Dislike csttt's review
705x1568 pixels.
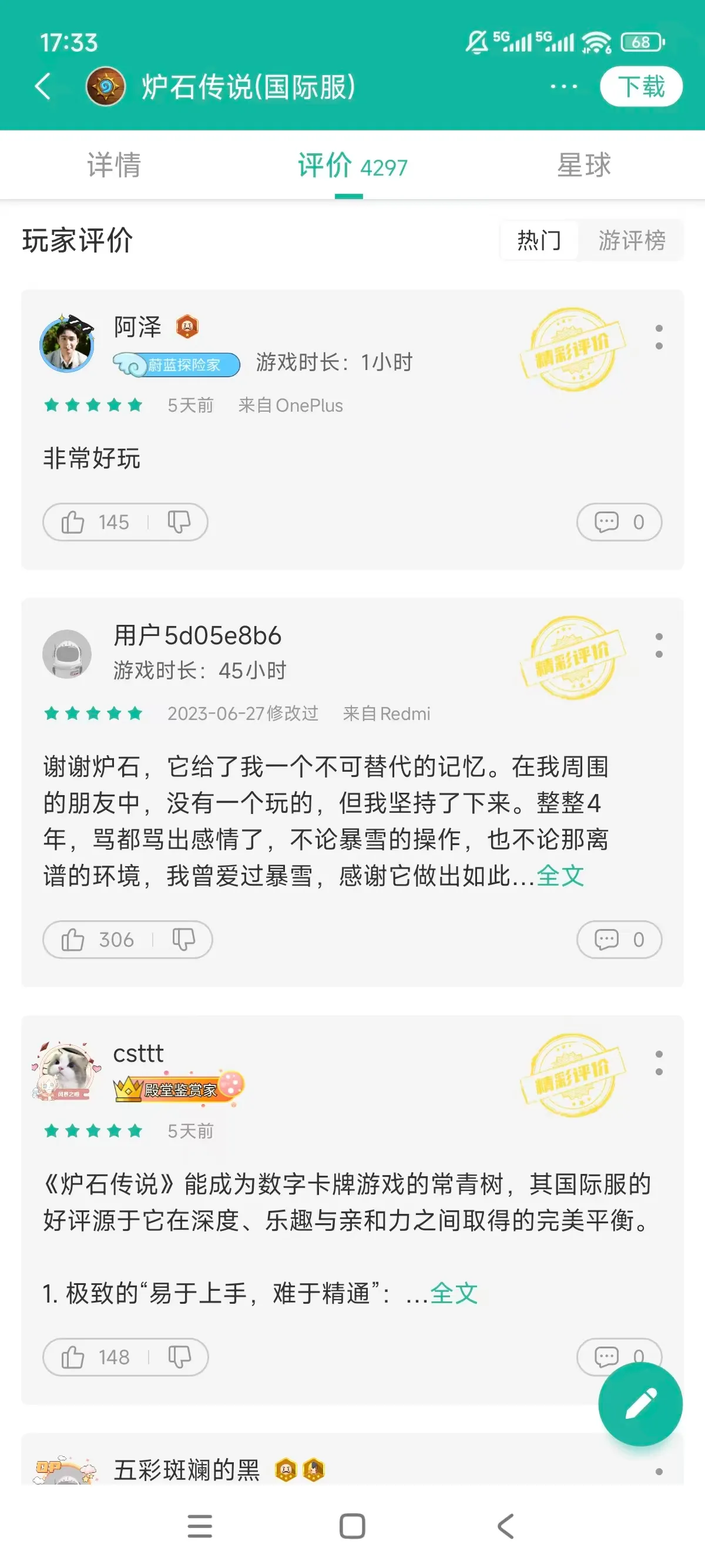(180, 1357)
